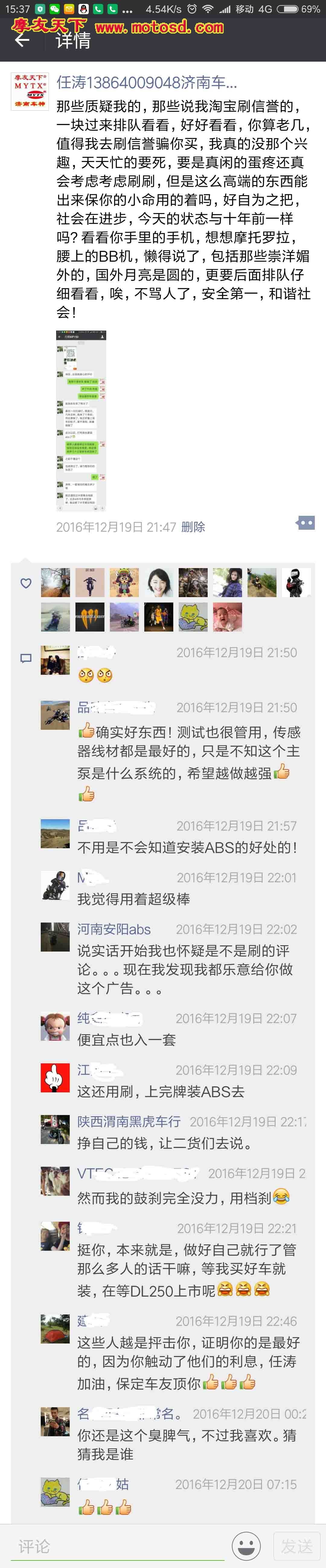Send the comment with 发送
This screenshot has width=326, height=1568.
296,1546
